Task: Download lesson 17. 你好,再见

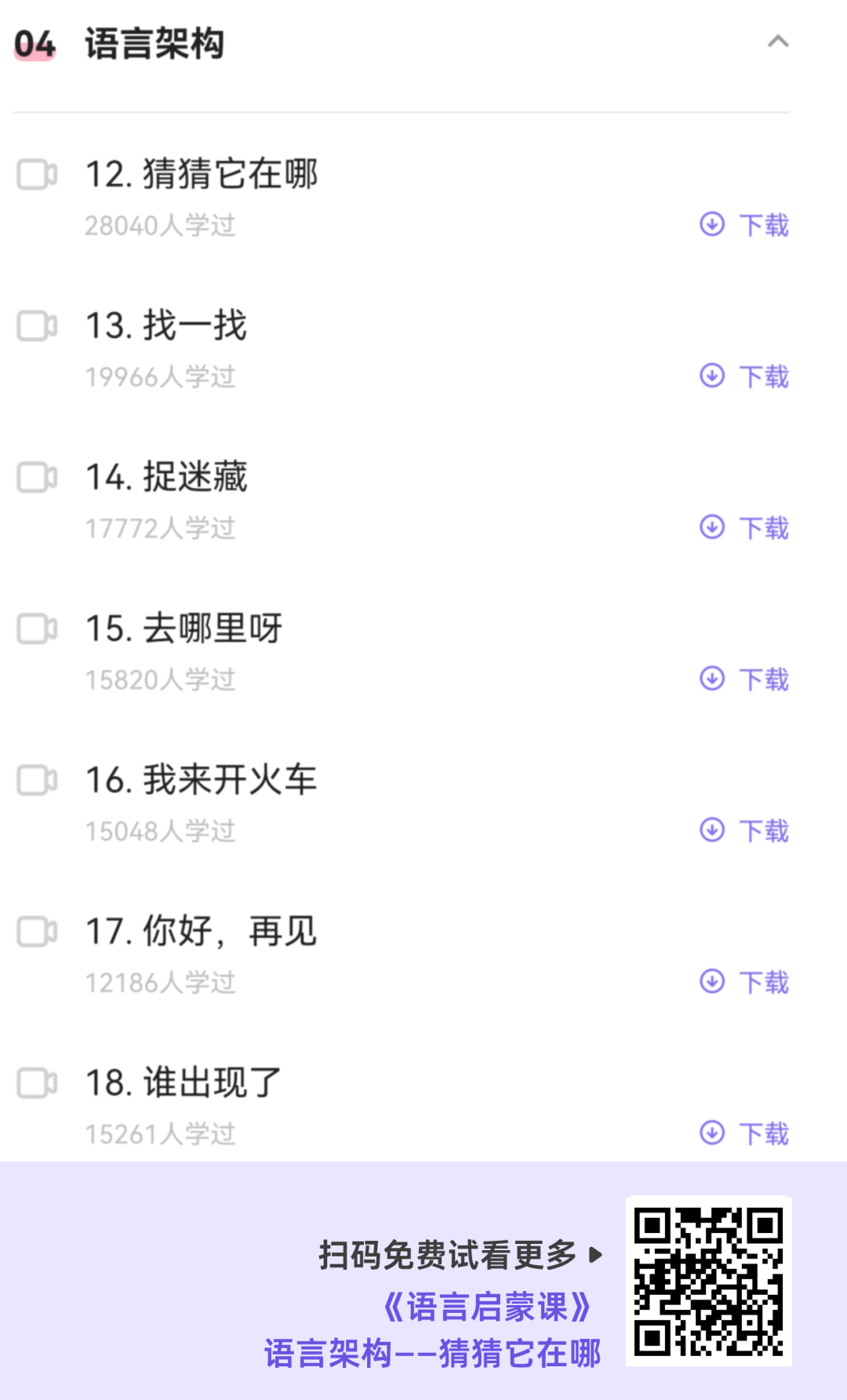Action: 744,982
